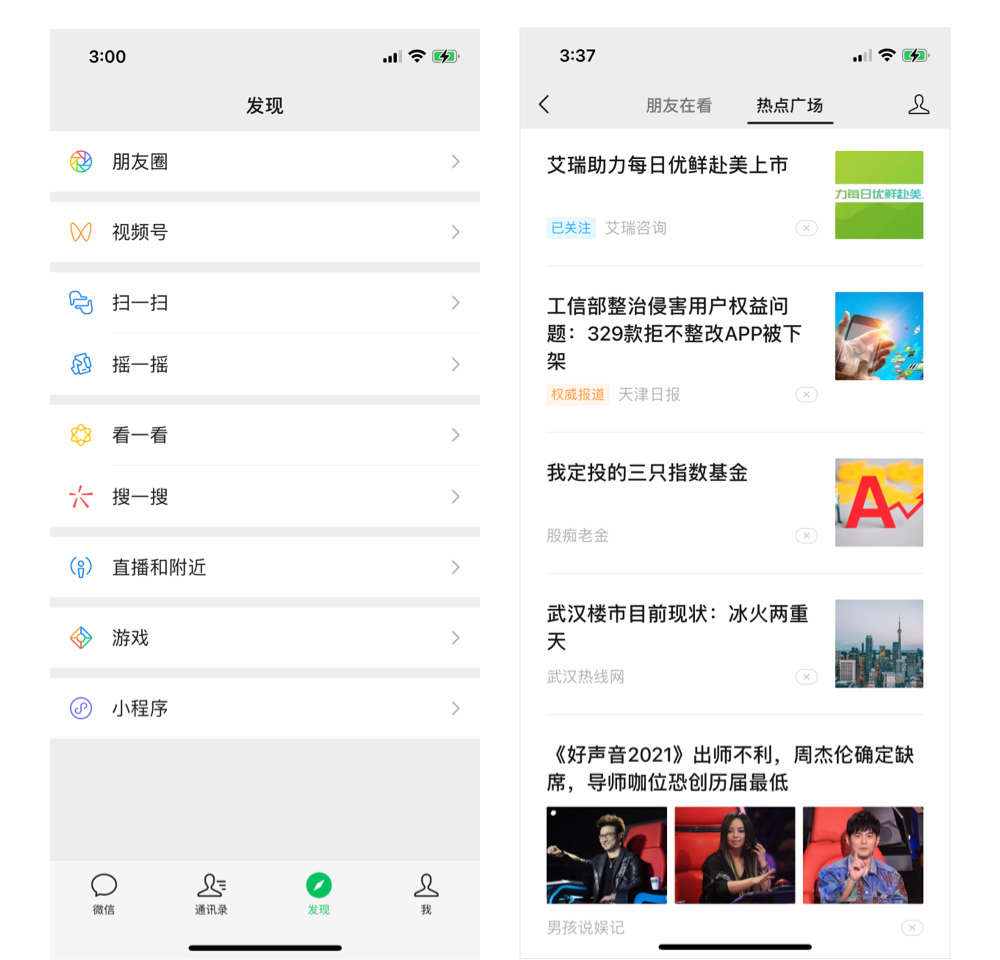This screenshot has height=960, width=1000.
Task: Open 小程序 mini programs
Action: coord(265,709)
